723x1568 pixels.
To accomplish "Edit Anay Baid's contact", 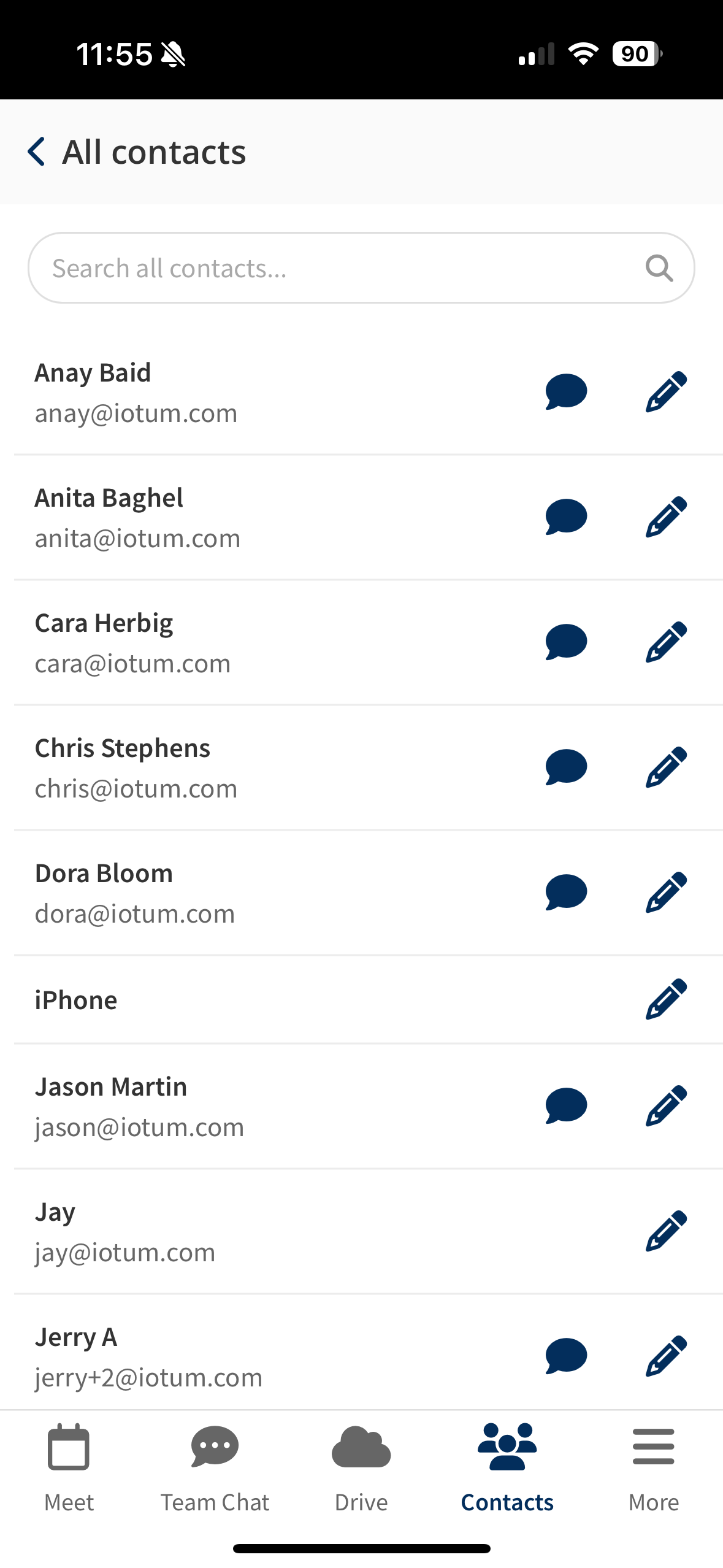I will [x=666, y=391].
